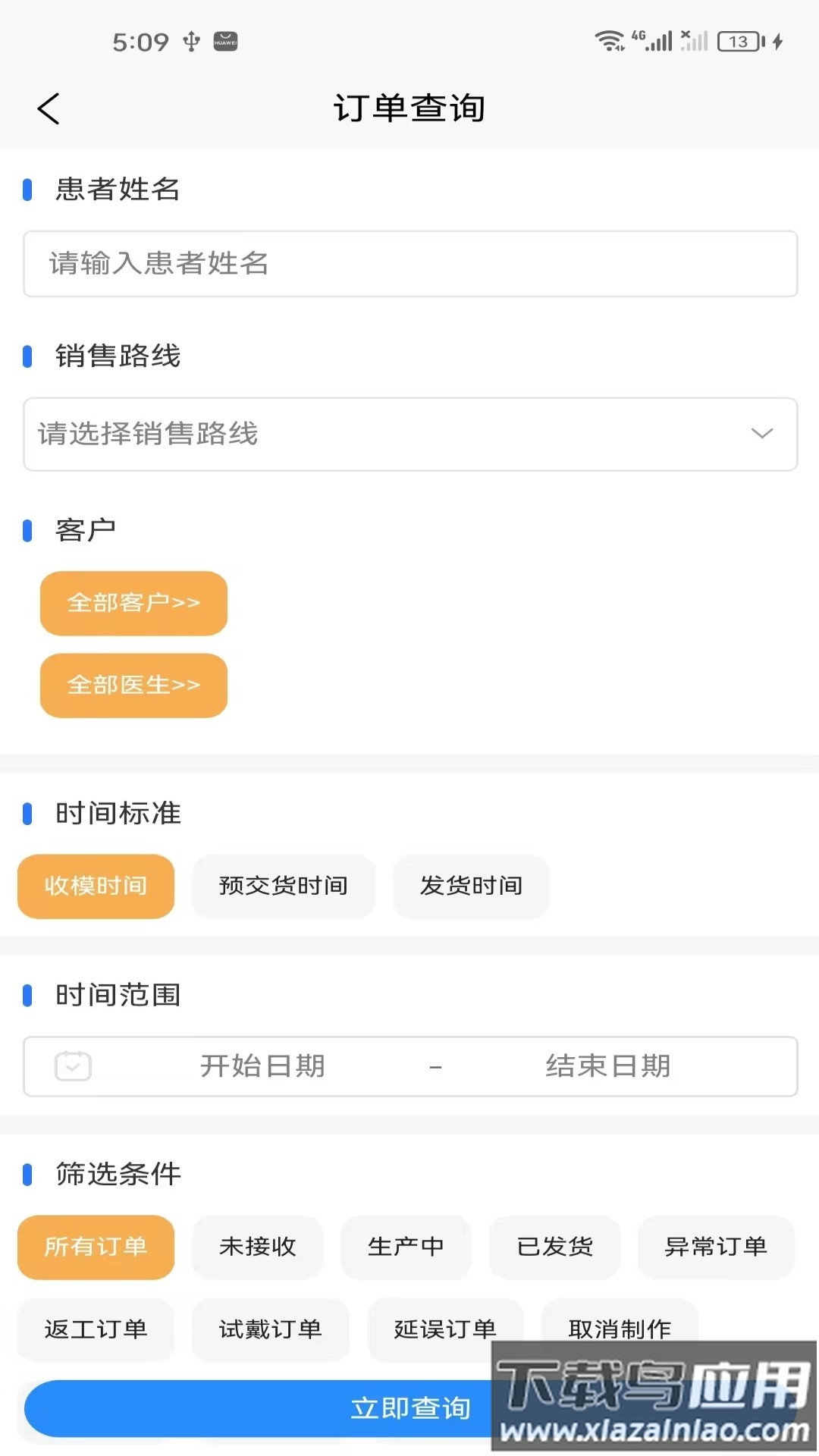Select 收模时间 time standard
Viewport: 819px width, 1456px height.
point(96,886)
